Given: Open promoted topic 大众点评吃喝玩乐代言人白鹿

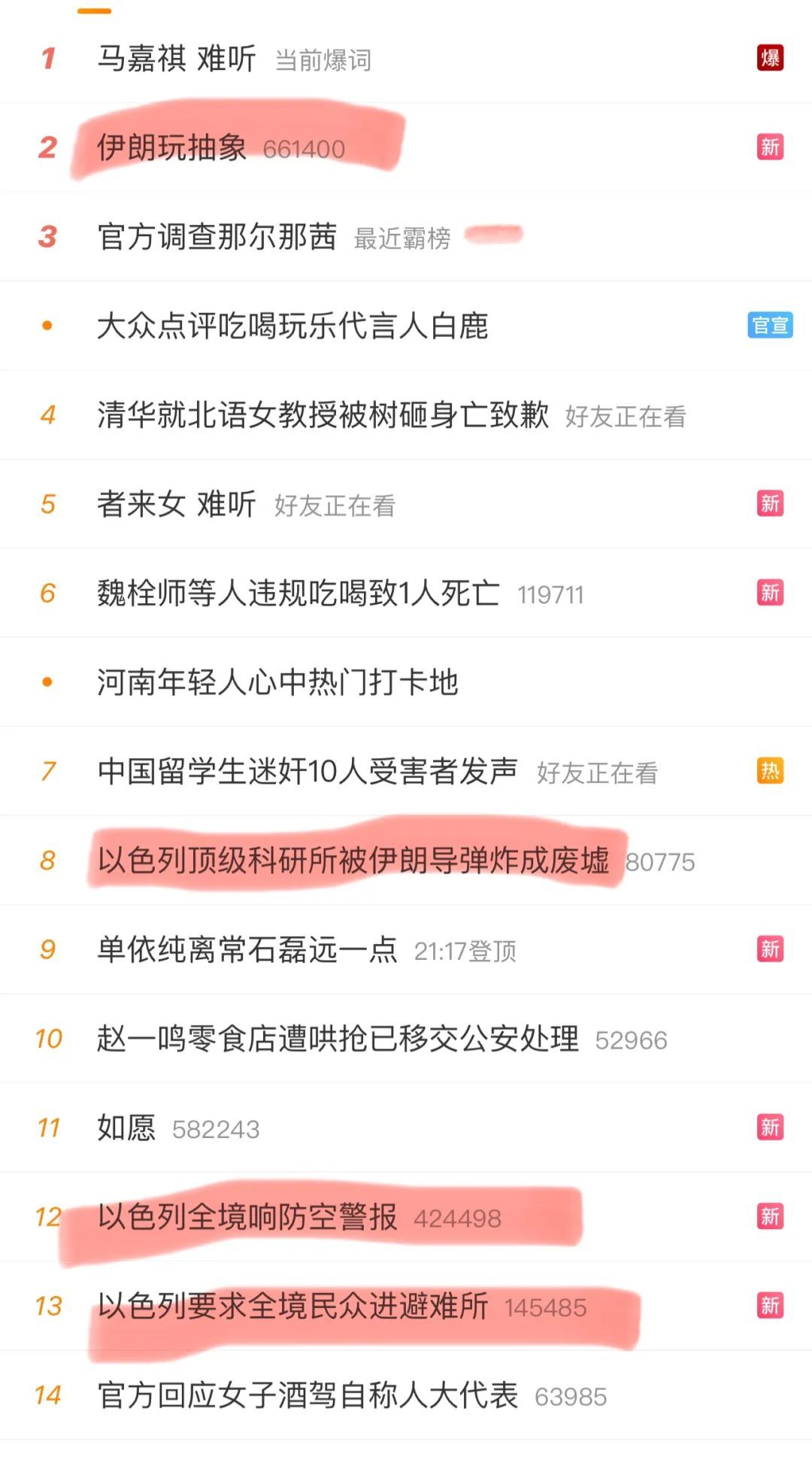Looking at the screenshot, I should 293,326.
